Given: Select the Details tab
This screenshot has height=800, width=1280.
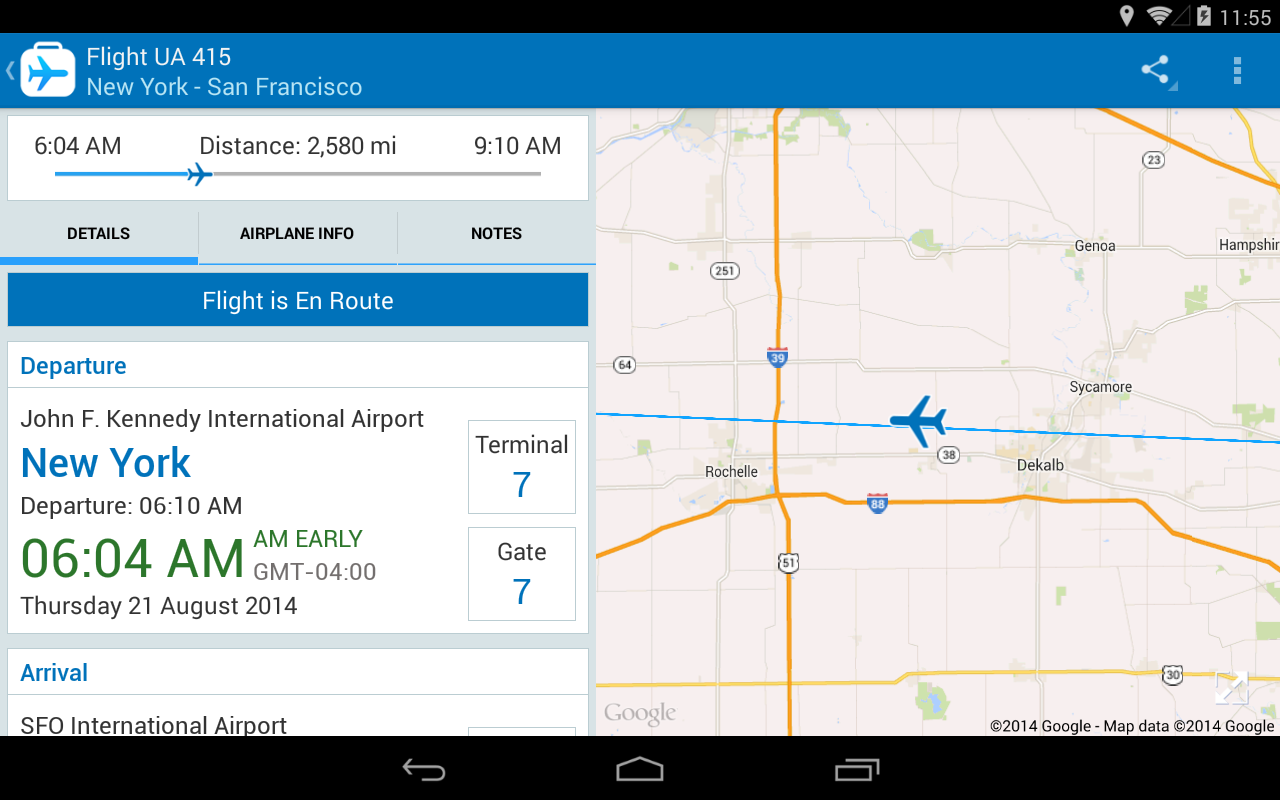Looking at the screenshot, I should click(98, 234).
